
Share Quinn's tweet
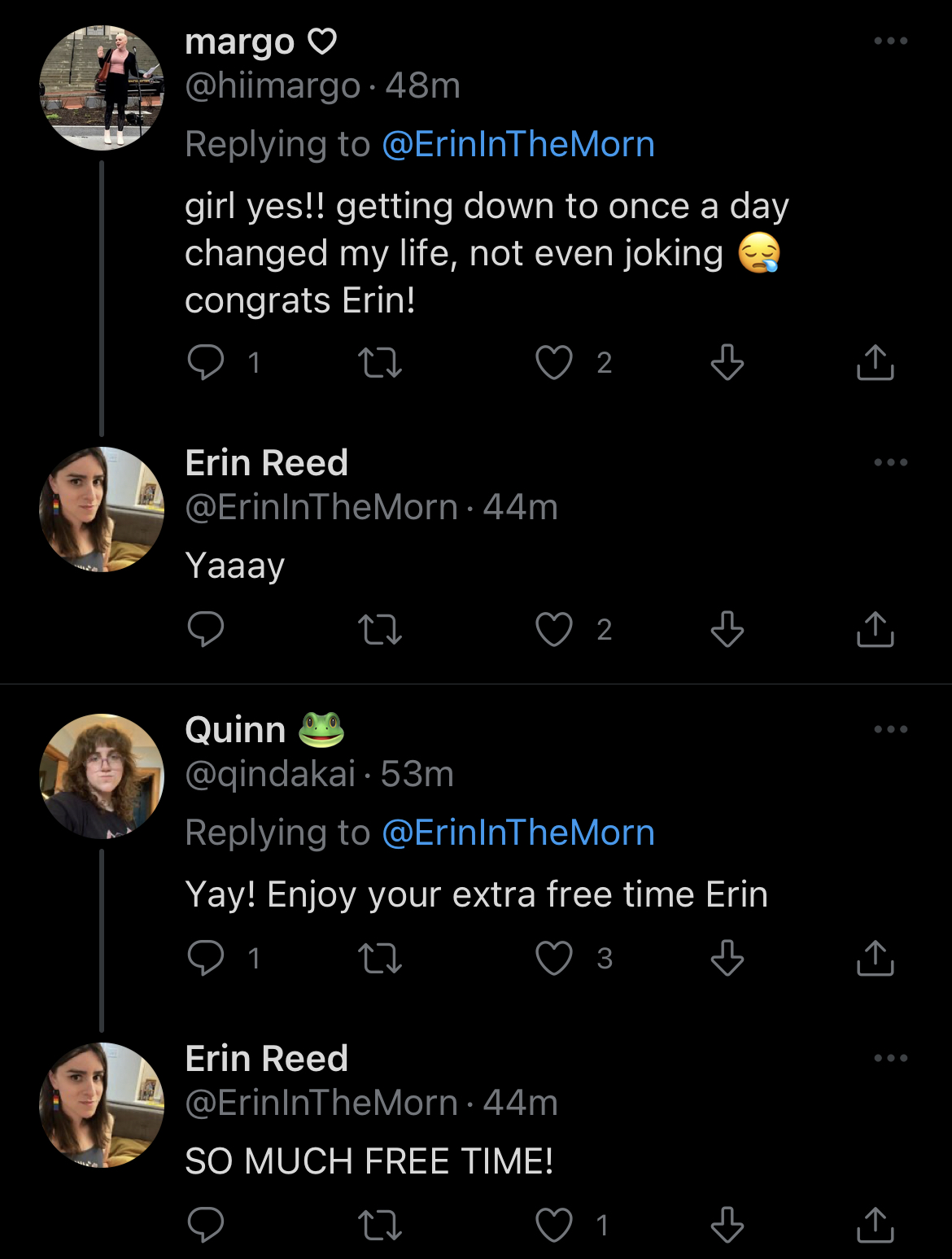click(875, 958)
